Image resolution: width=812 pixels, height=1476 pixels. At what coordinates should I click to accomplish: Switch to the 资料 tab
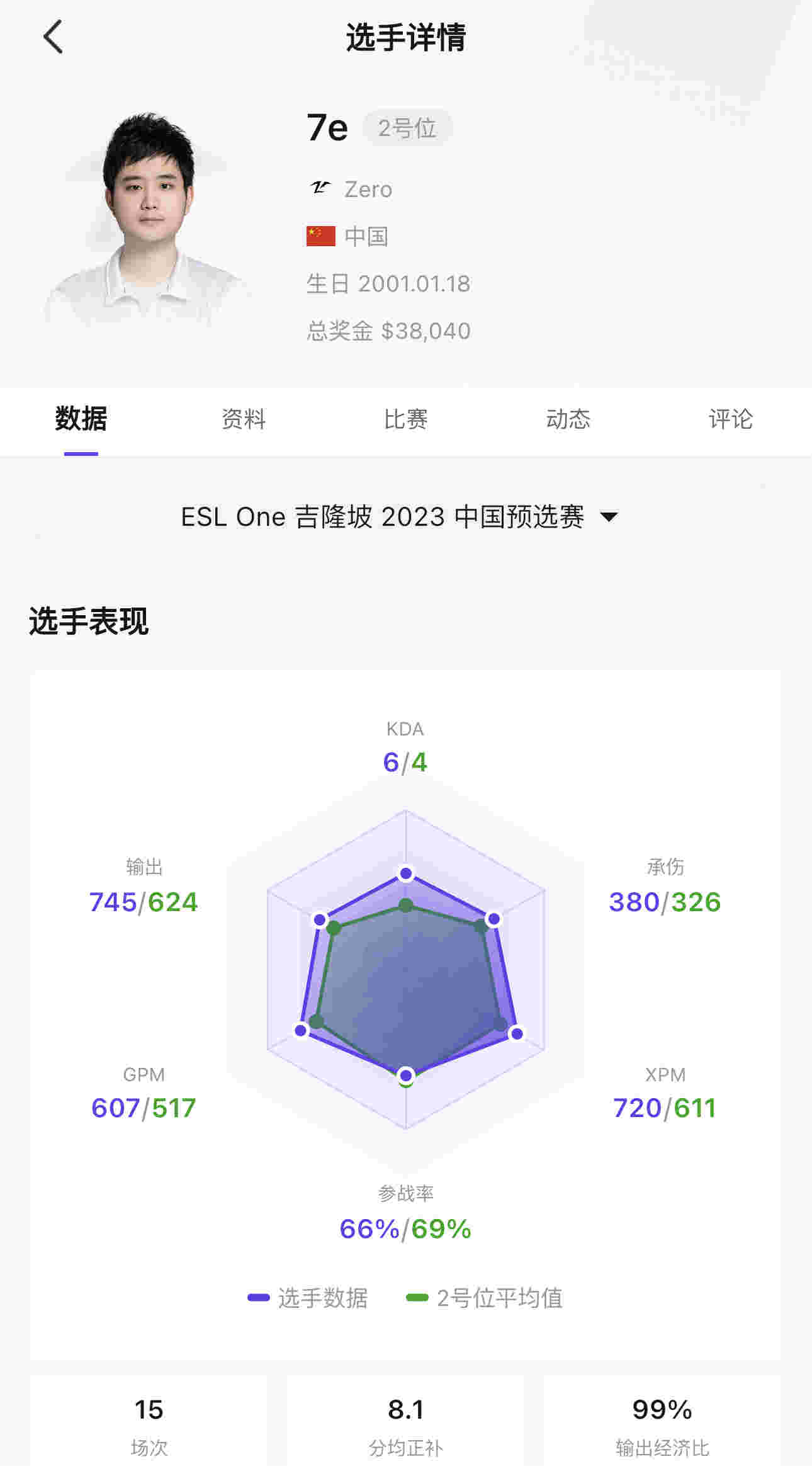[244, 419]
